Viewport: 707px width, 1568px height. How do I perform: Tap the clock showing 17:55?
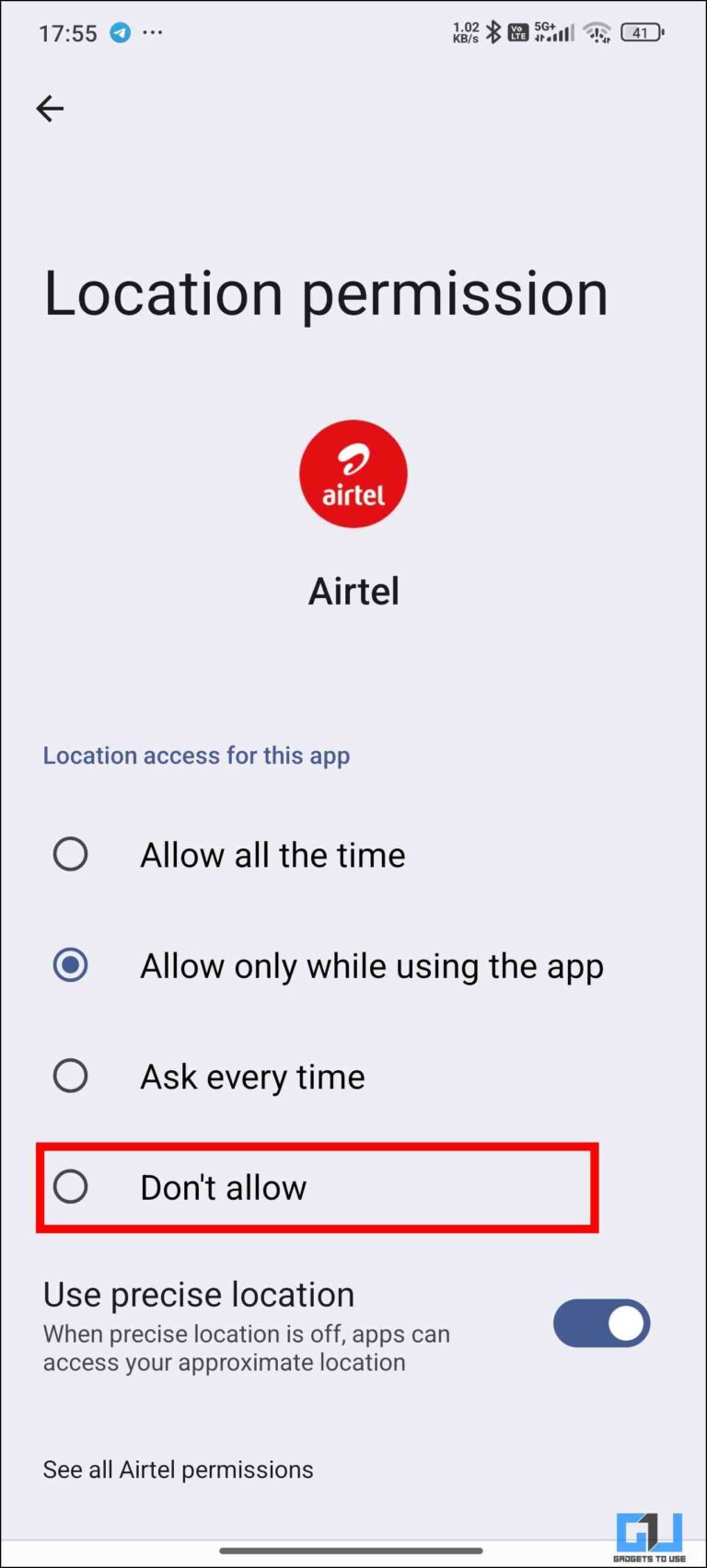click(x=67, y=32)
